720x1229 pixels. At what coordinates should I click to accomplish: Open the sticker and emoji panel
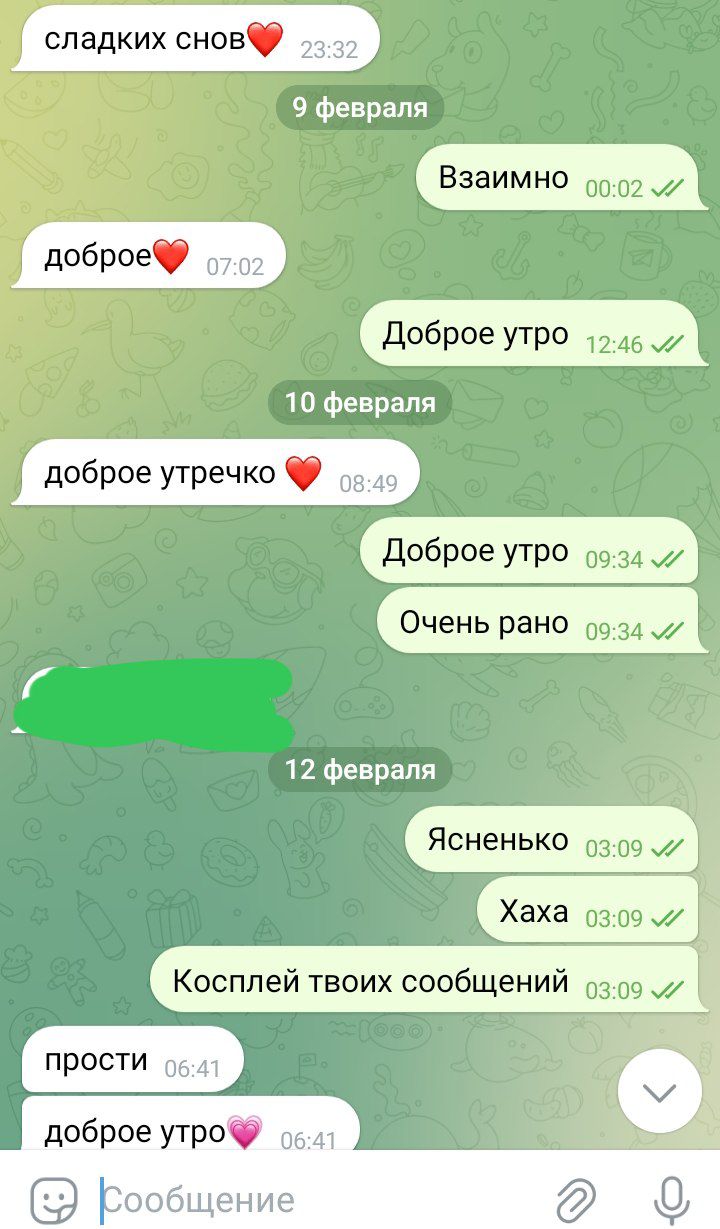pos(53,1199)
